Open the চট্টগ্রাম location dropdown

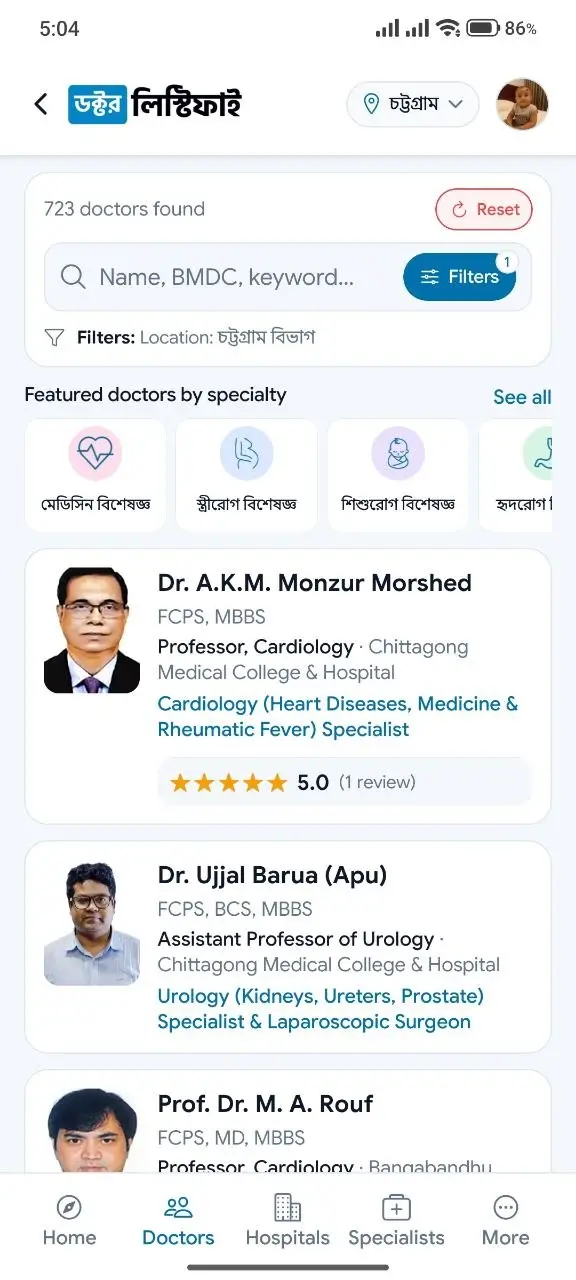(x=413, y=104)
